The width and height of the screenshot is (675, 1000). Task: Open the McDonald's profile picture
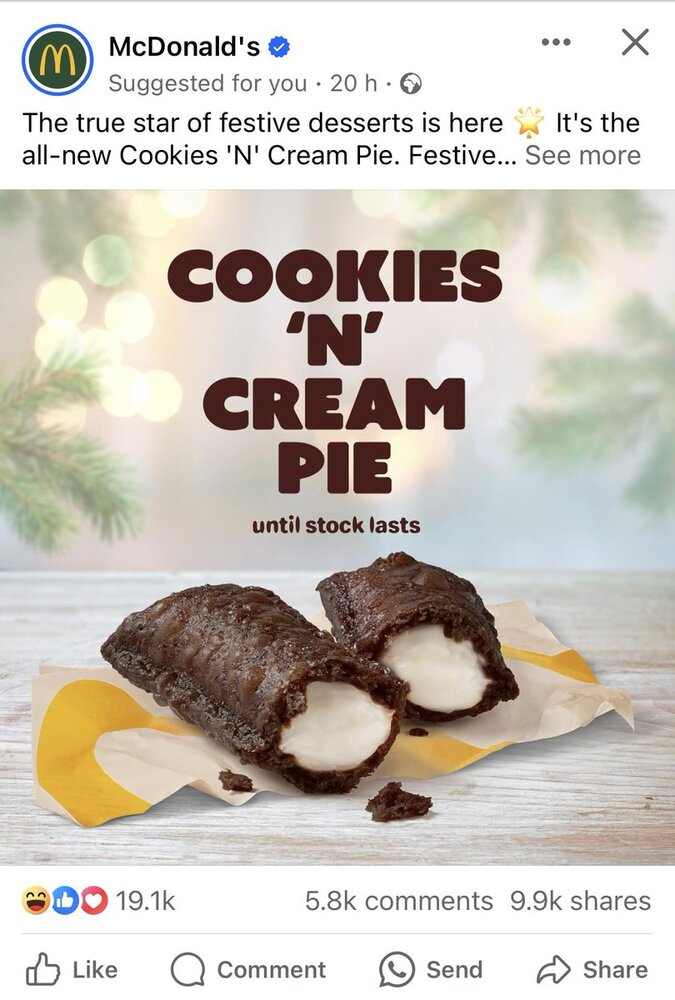pyautogui.click(x=57, y=62)
